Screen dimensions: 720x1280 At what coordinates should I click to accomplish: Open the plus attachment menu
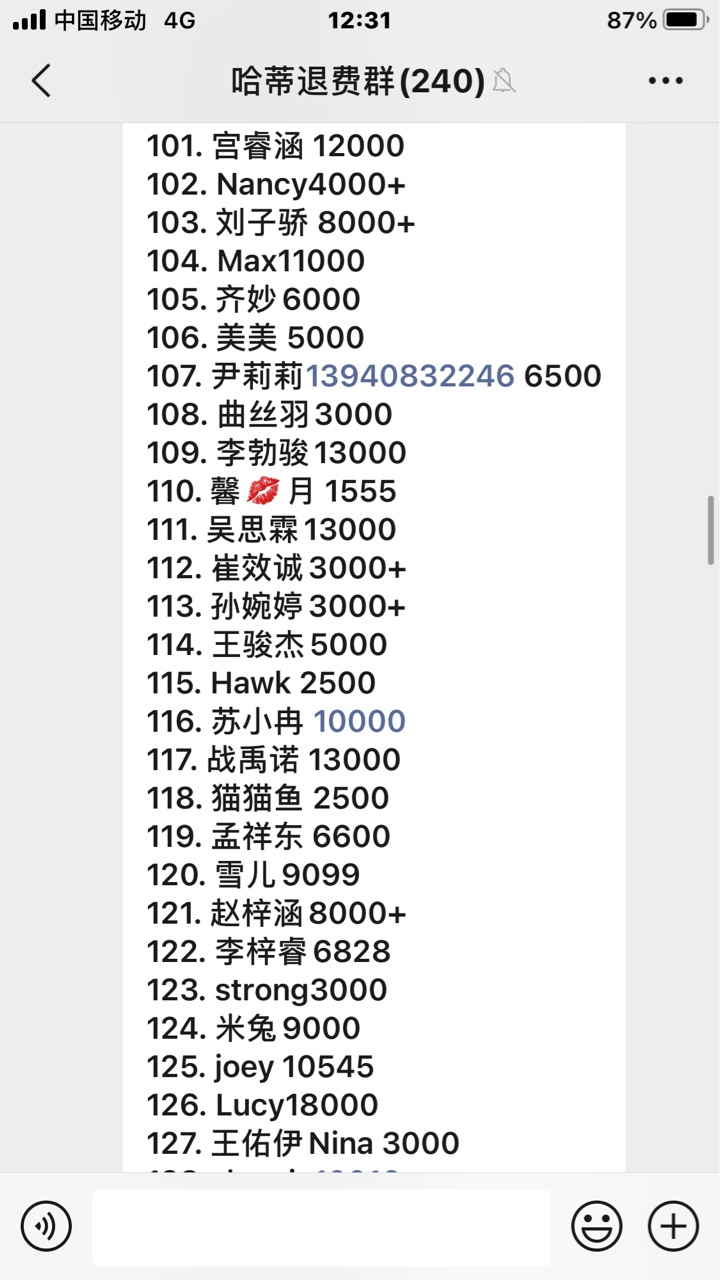pos(673,1226)
